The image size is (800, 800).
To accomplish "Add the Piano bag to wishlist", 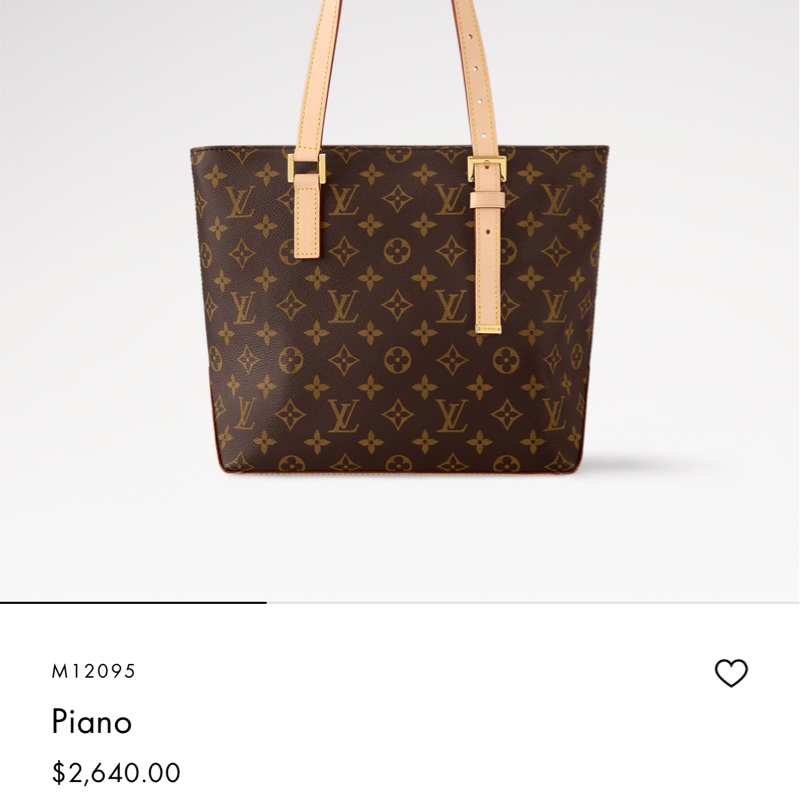I will pos(731,673).
